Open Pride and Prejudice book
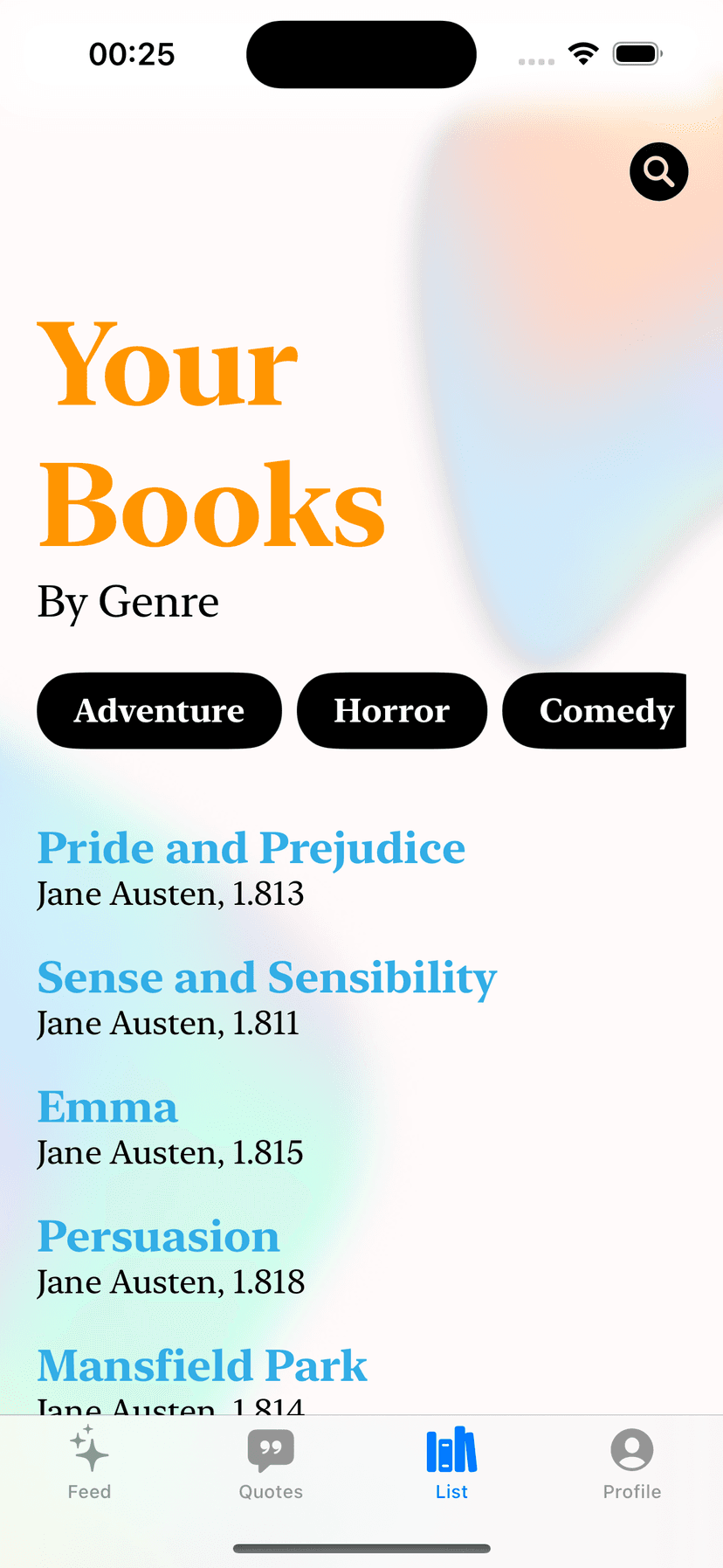The height and width of the screenshot is (1568, 723). 251,848
